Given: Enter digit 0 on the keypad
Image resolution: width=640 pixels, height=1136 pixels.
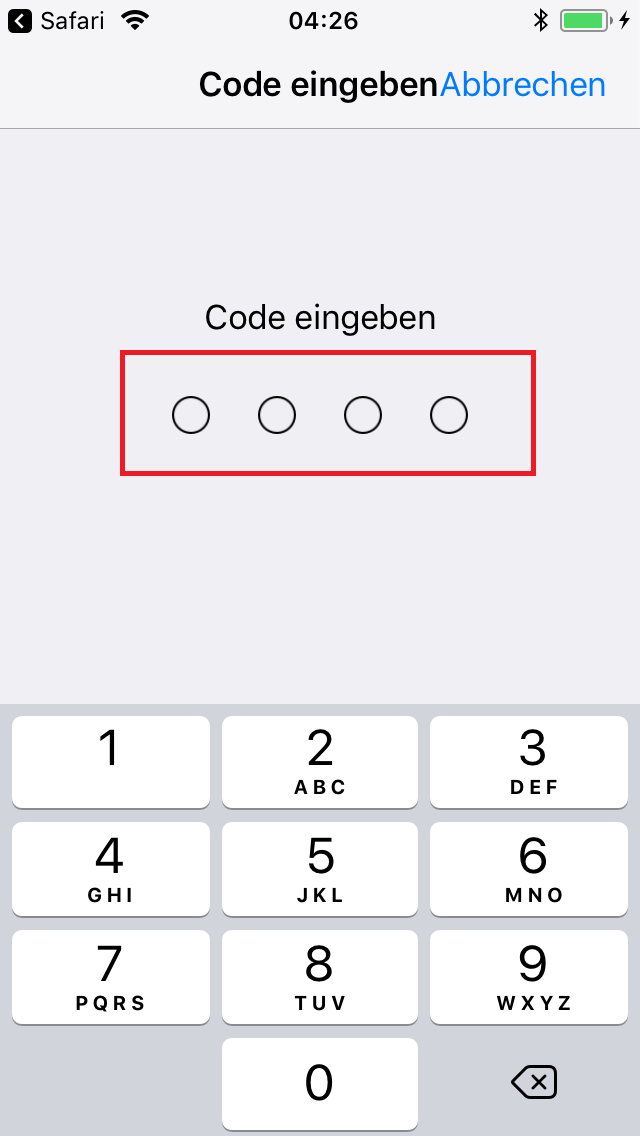Looking at the screenshot, I should click(320, 1084).
